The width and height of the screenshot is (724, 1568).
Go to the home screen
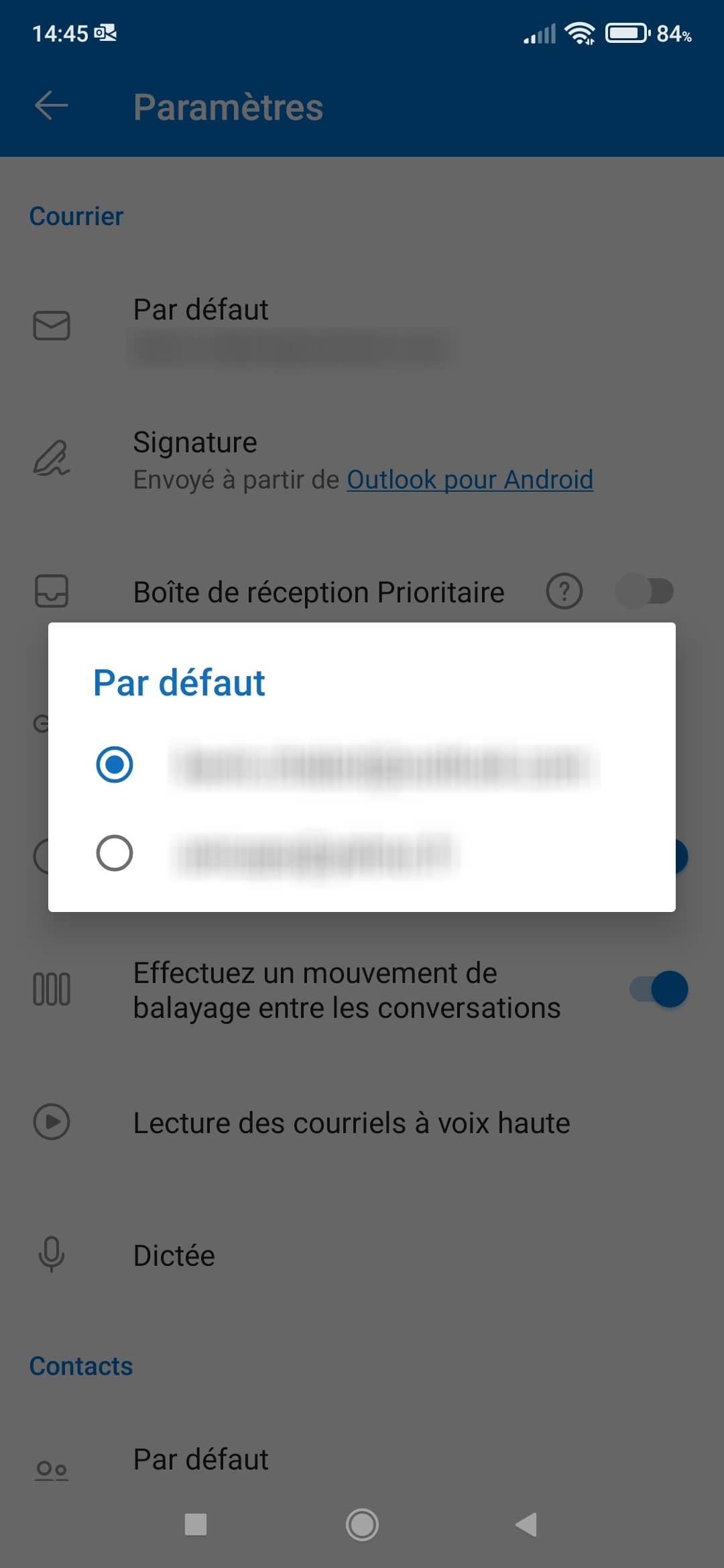click(x=362, y=1524)
